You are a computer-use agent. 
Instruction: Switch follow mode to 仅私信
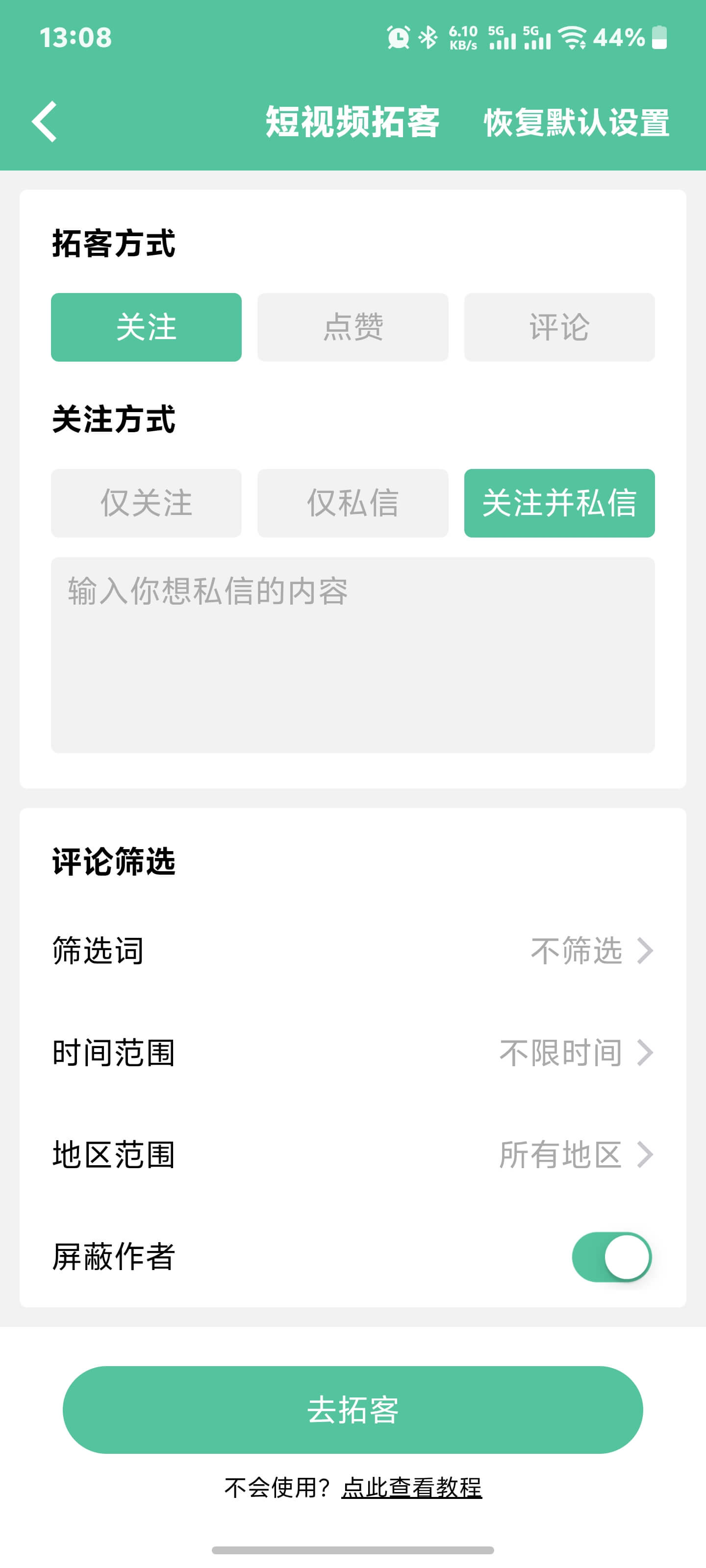pyautogui.click(x=353, y=503)
